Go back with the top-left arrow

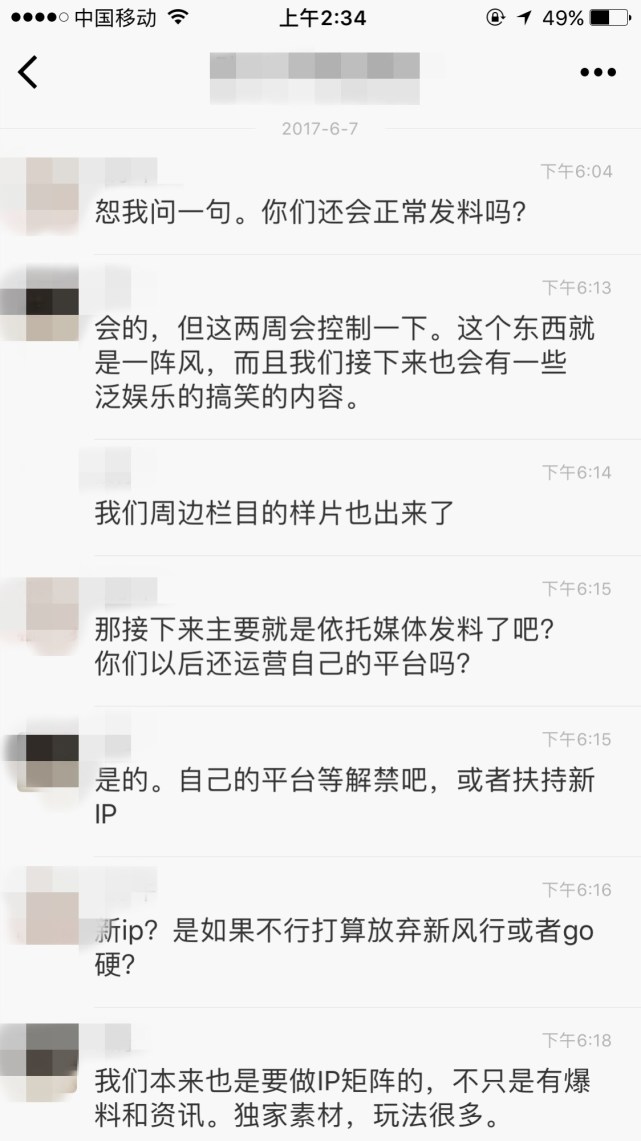(28, 72)
